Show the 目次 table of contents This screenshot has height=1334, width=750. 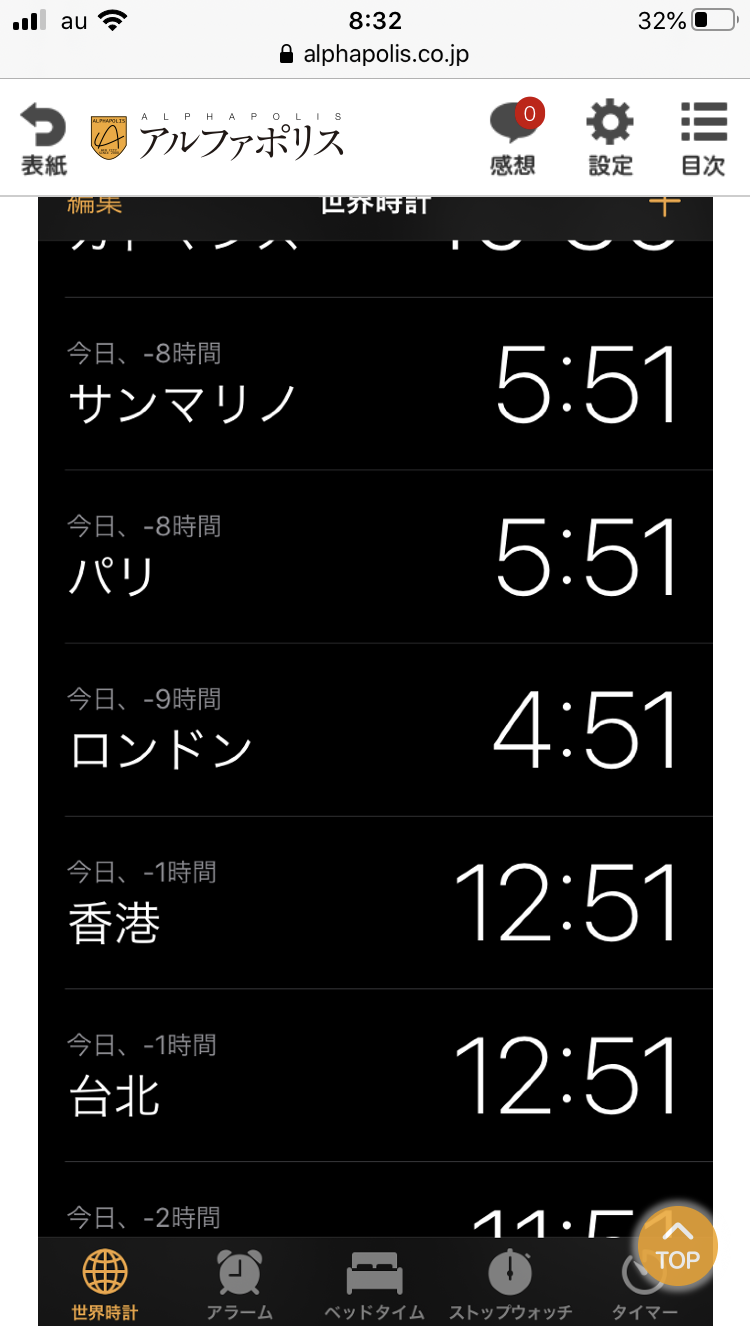(703, 139)
